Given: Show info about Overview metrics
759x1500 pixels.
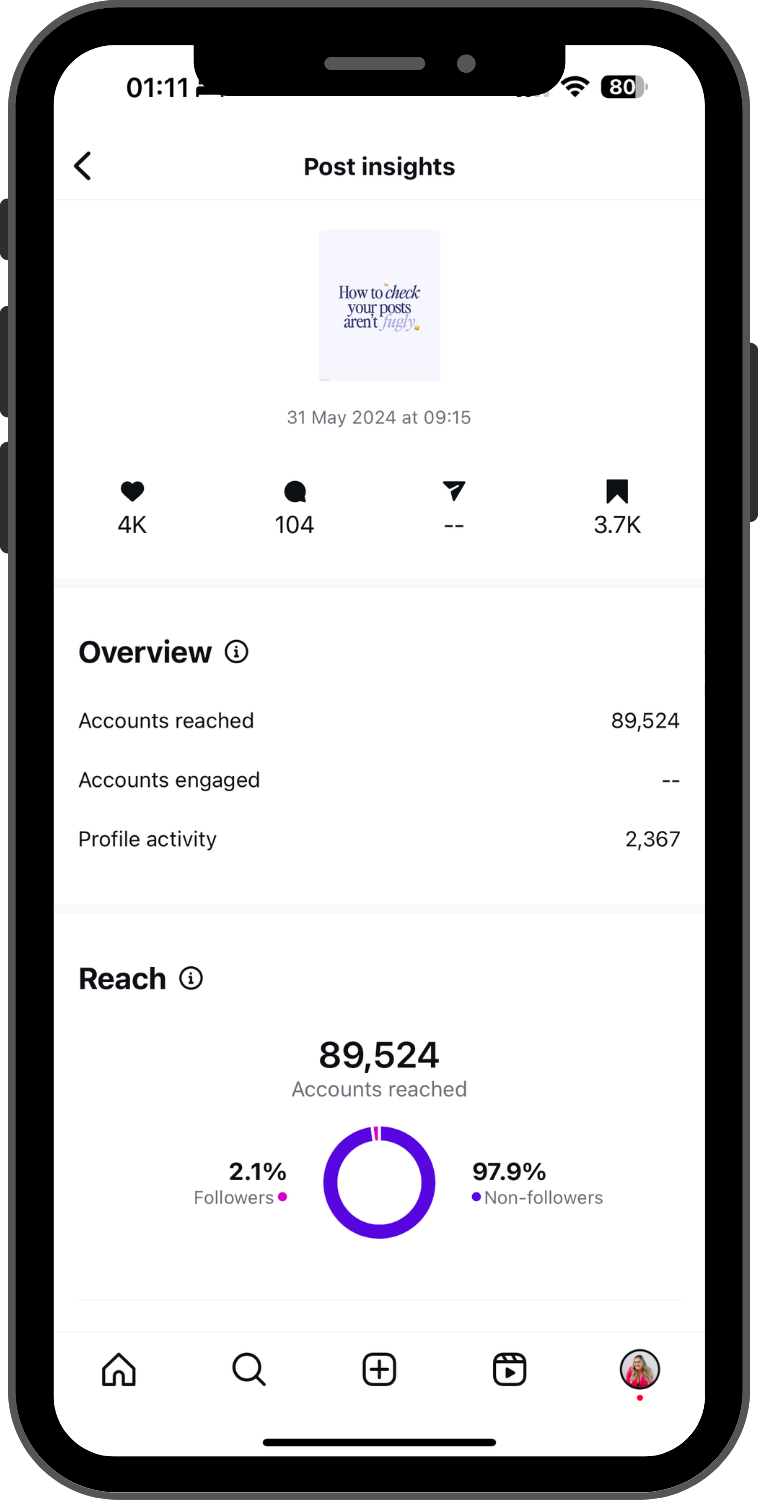Looking at the screenshot, I should (x=237, y=652).
